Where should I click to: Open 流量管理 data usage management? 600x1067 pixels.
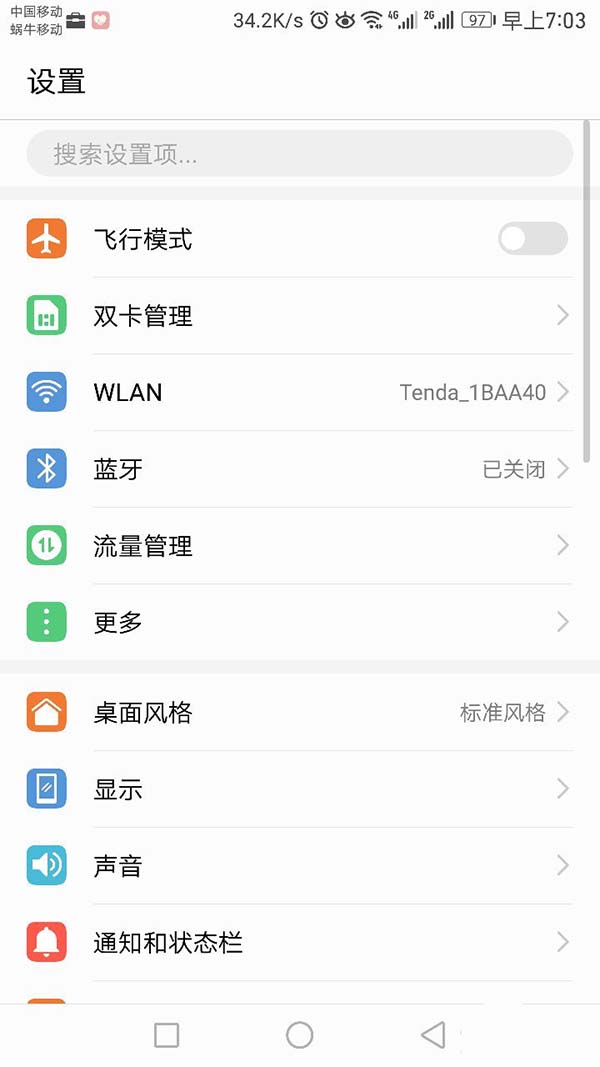pos(300,546)
